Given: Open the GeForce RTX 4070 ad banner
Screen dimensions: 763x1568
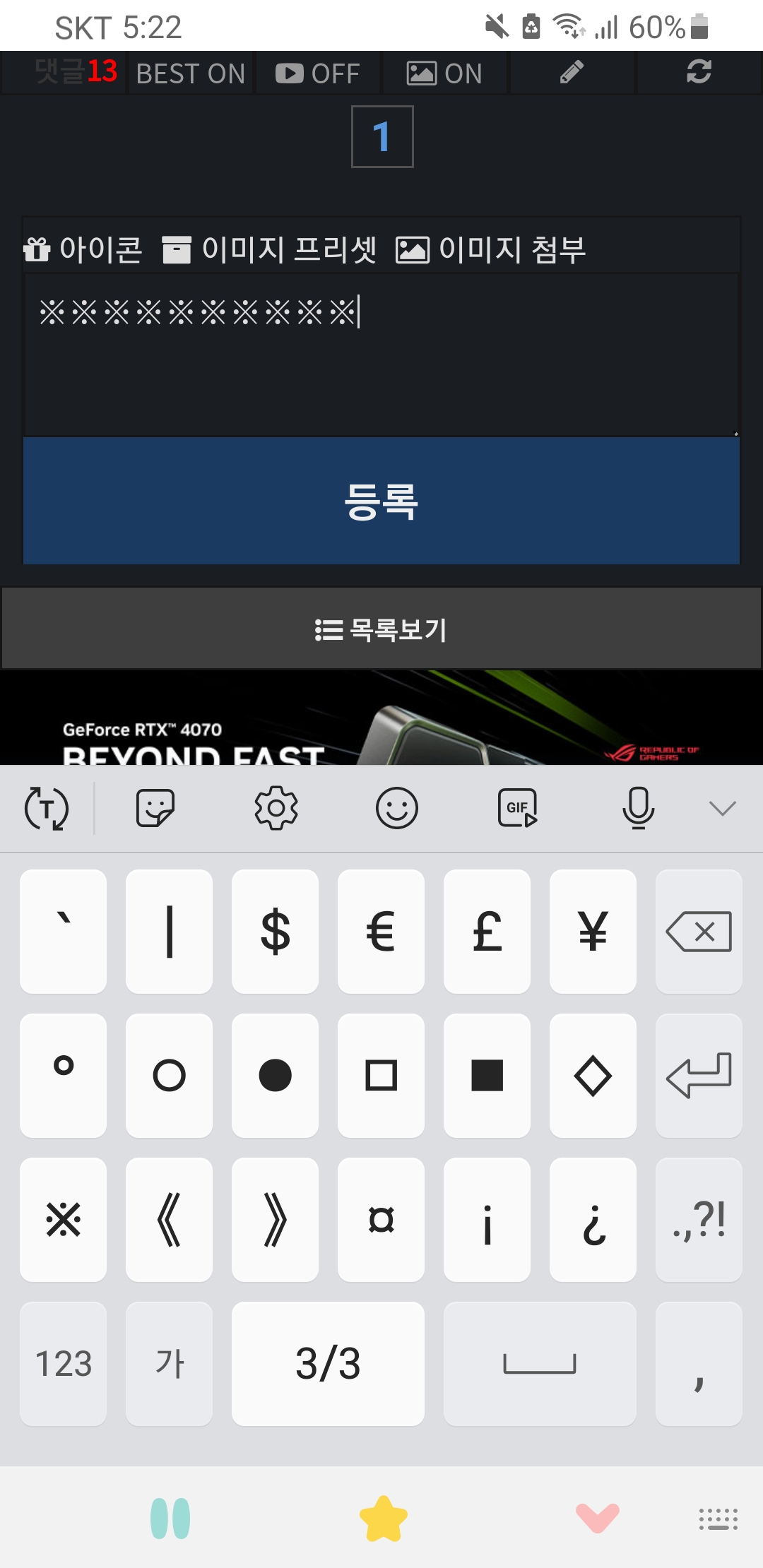Looking at the screenshot, I should [x=381, y=720].
